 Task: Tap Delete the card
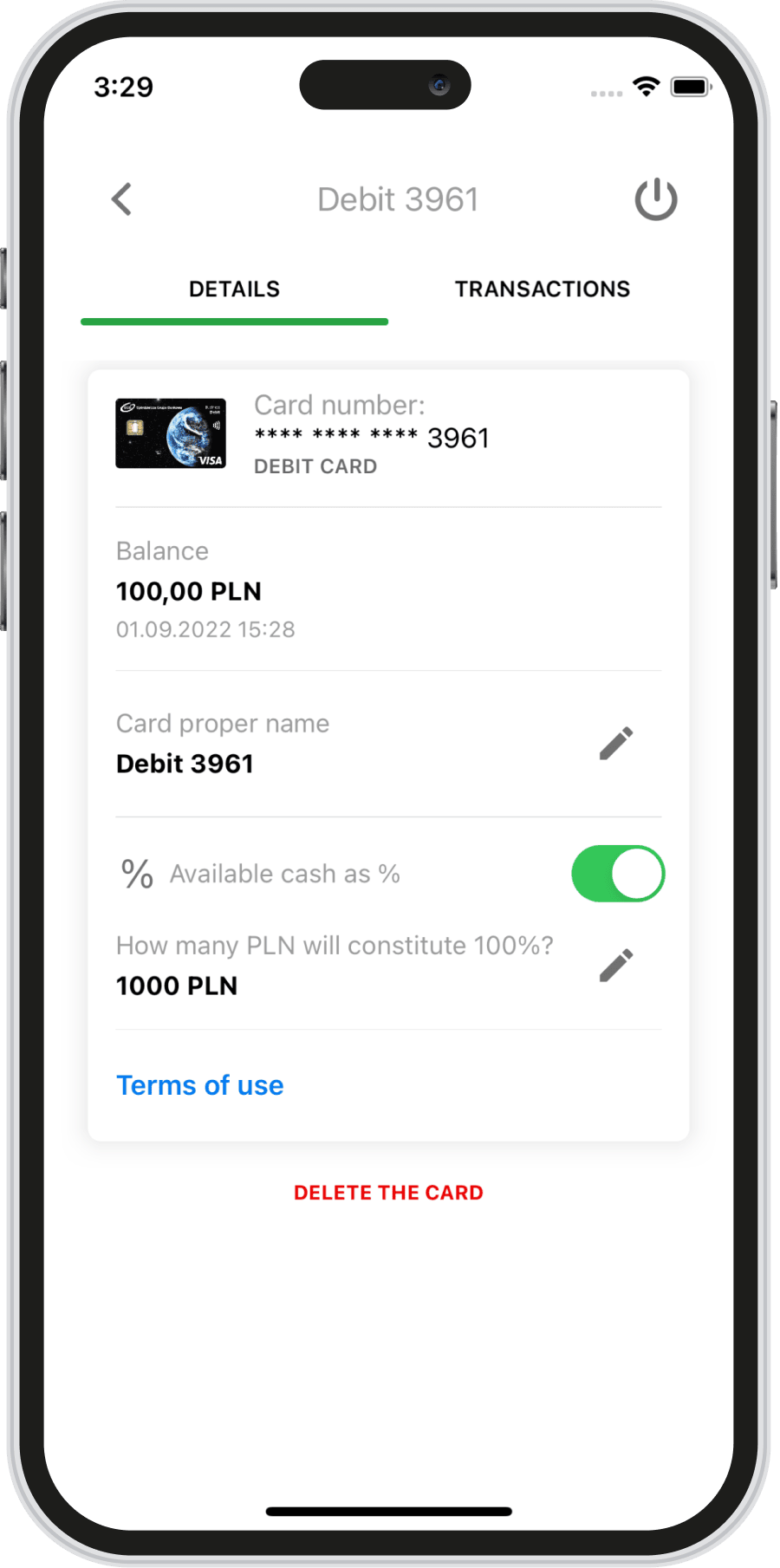[x=388, y=1193]
